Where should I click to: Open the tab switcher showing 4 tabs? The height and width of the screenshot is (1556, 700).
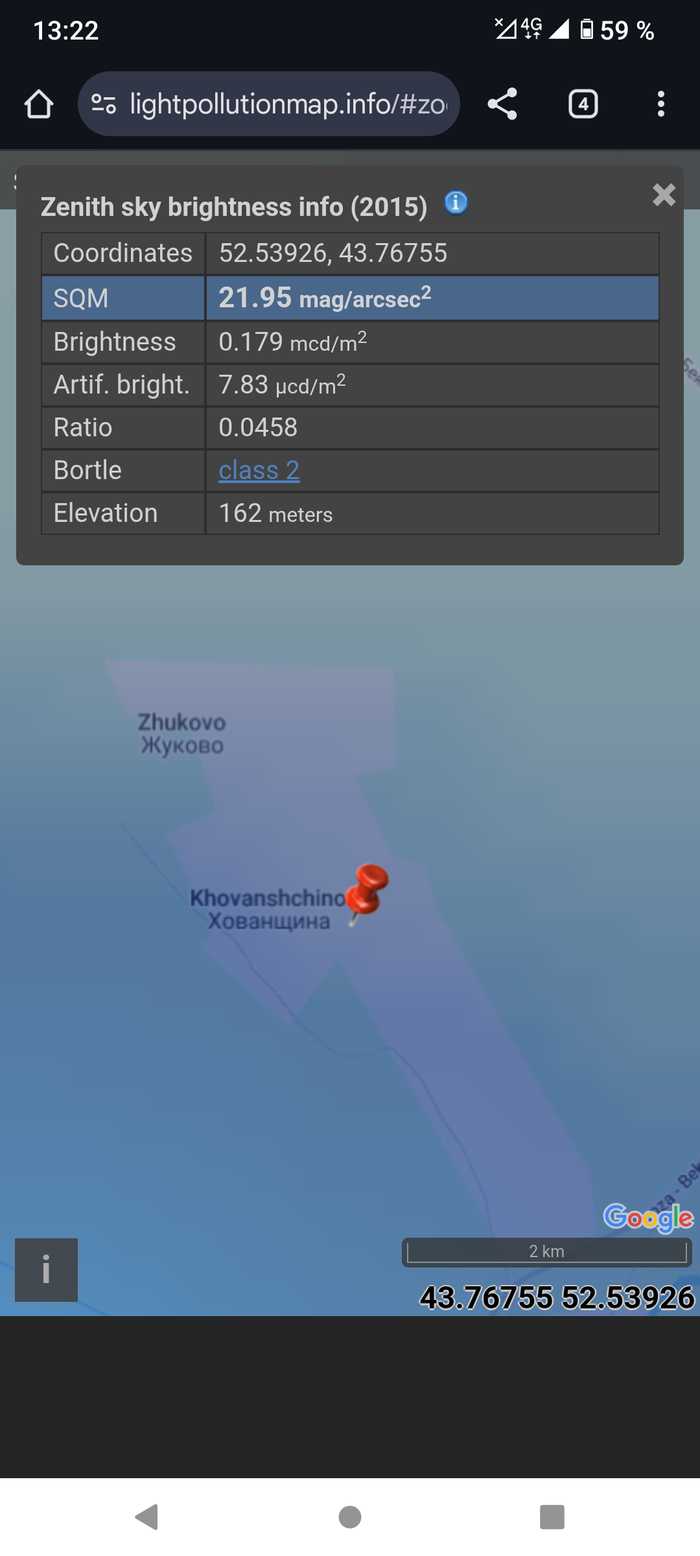583,104
